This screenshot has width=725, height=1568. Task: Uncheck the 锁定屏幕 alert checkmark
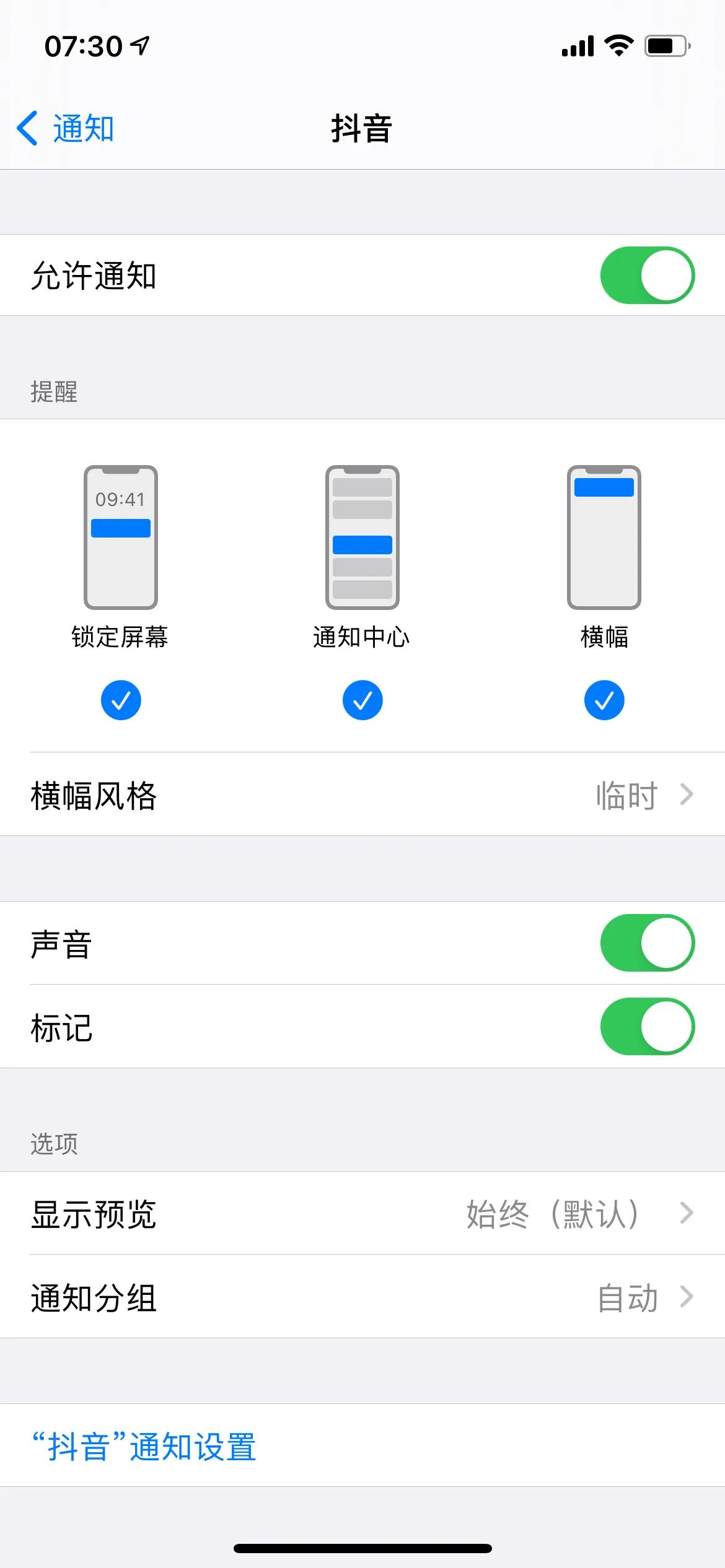[121, 699]
